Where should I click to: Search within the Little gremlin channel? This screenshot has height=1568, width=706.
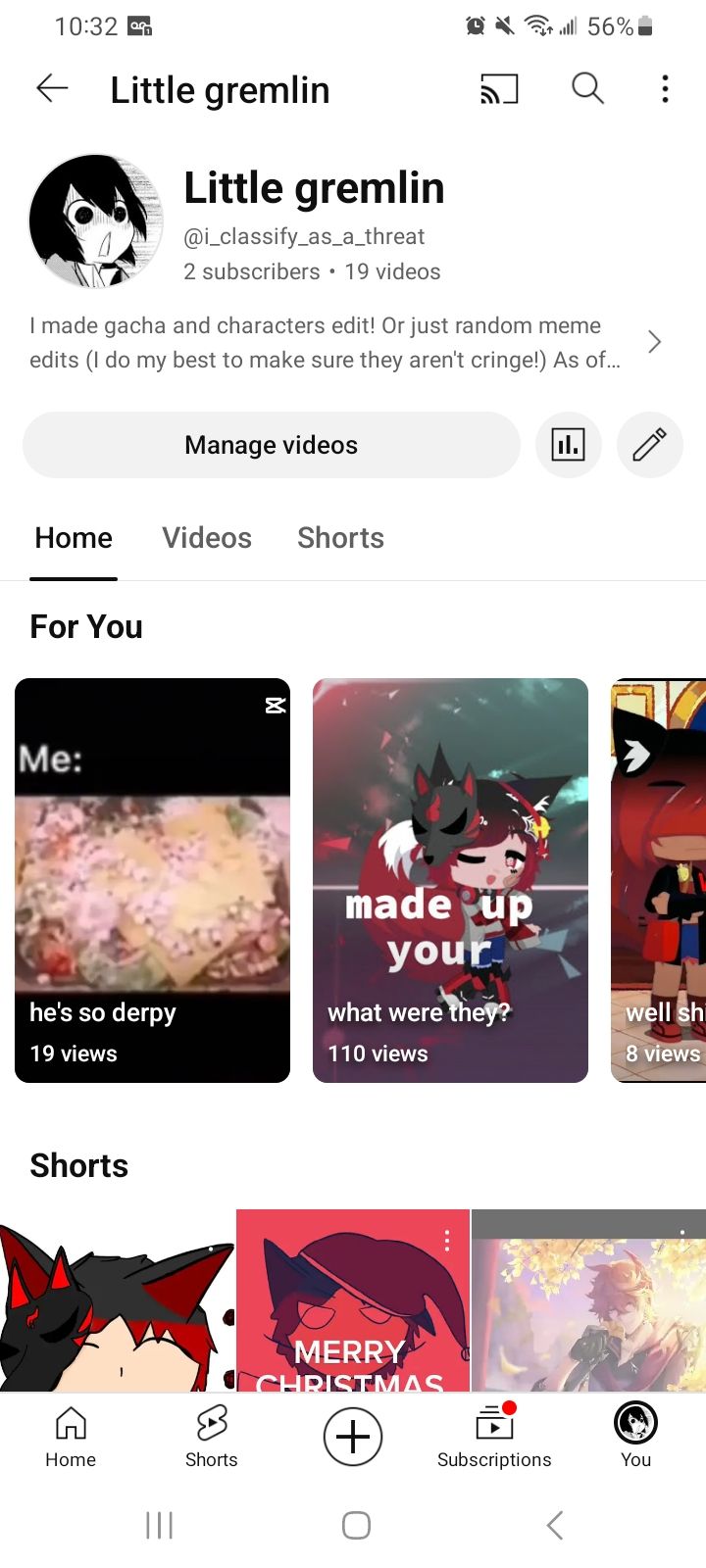[x=587, y=89]
